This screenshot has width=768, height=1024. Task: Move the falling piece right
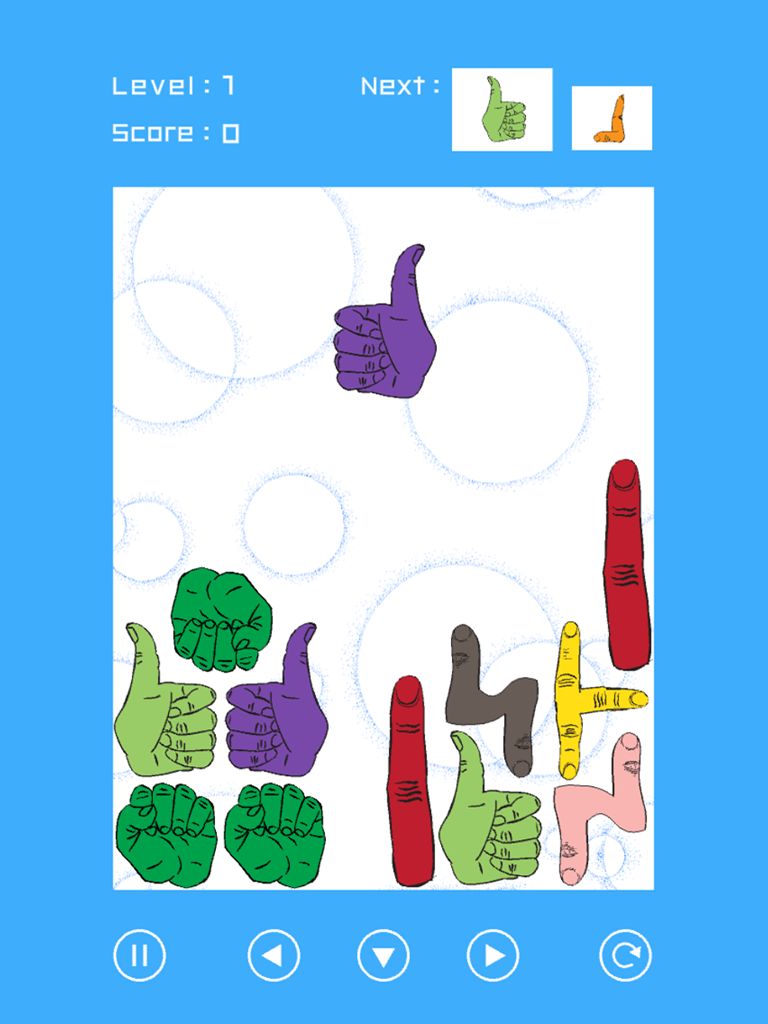[493, 956]
